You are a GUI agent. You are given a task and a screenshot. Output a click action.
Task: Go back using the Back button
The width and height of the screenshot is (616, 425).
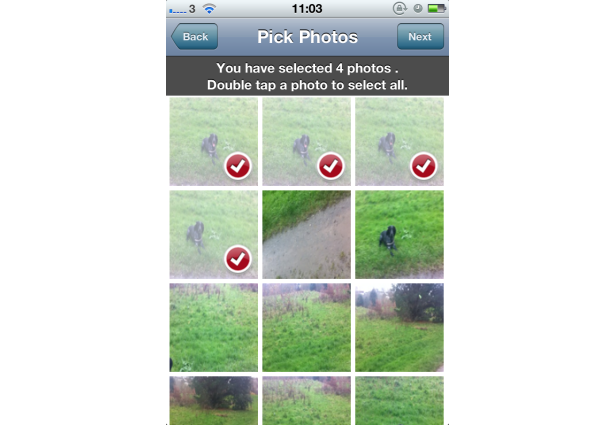194,37
